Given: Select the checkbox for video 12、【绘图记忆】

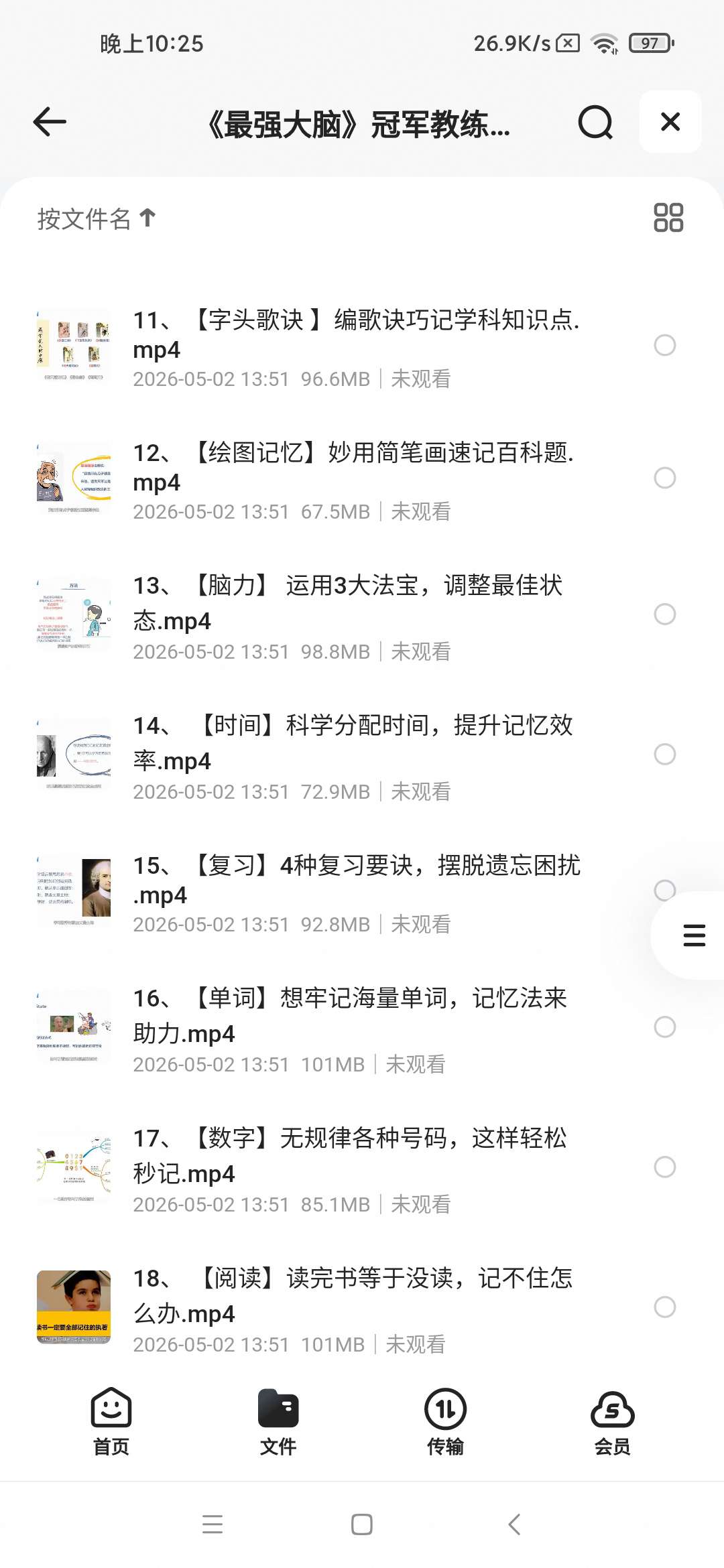Looking at the screenshot, I should (665, 478).
